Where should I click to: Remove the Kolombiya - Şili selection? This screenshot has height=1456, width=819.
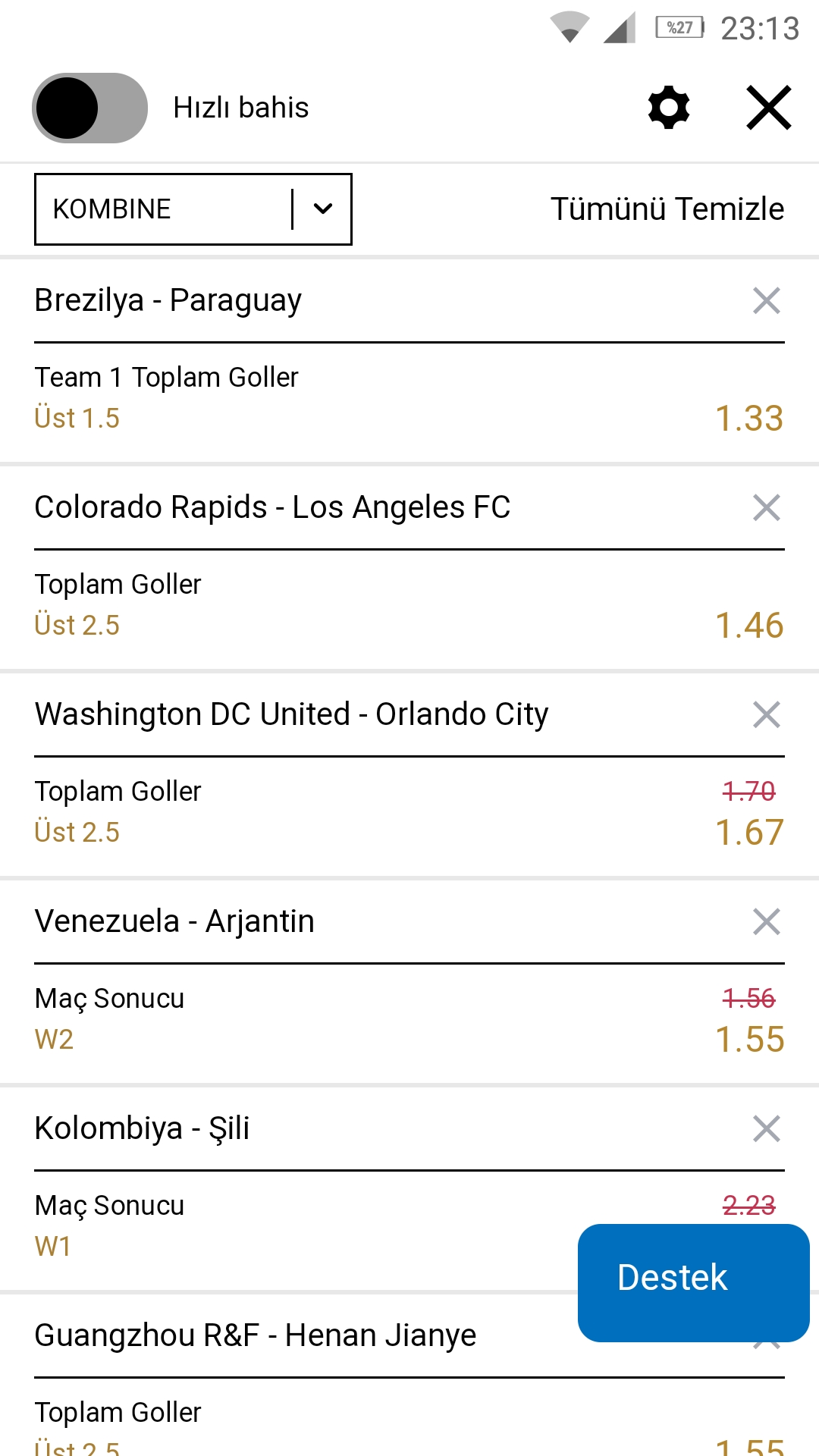(x=767, y=1128)
